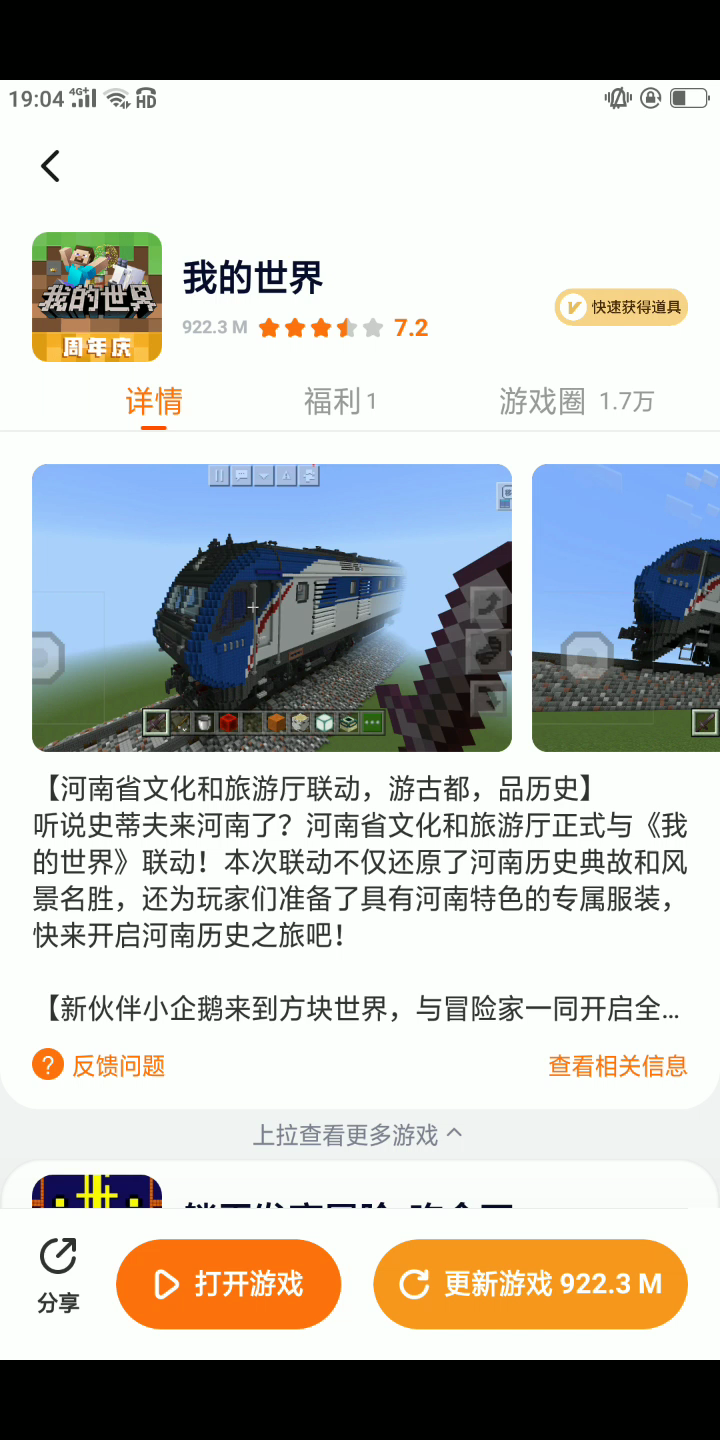
Task: Tap the 打开游戏 button
Action: click(x=229, y=1284)
